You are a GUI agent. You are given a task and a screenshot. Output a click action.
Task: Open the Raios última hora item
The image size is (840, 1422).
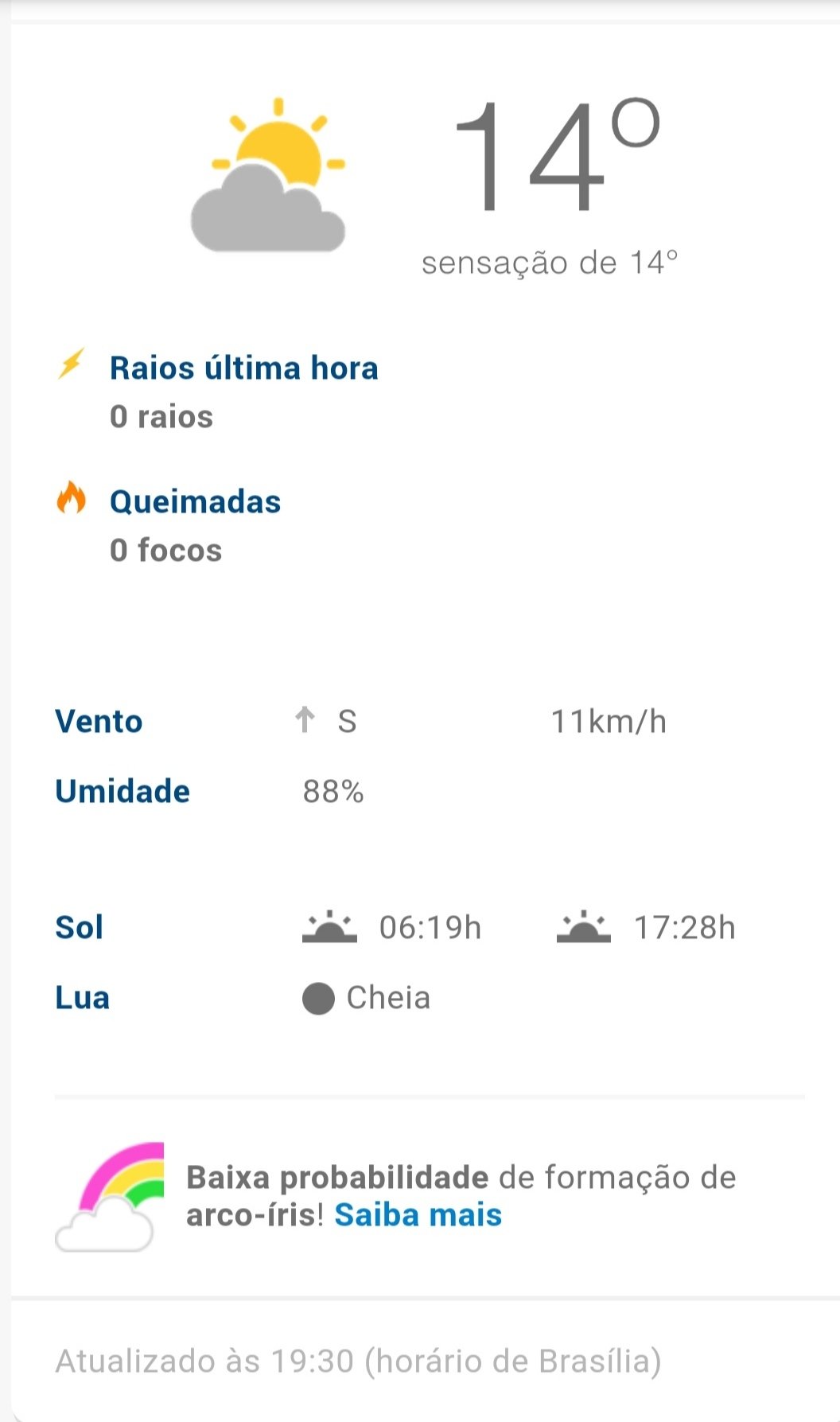243,368
